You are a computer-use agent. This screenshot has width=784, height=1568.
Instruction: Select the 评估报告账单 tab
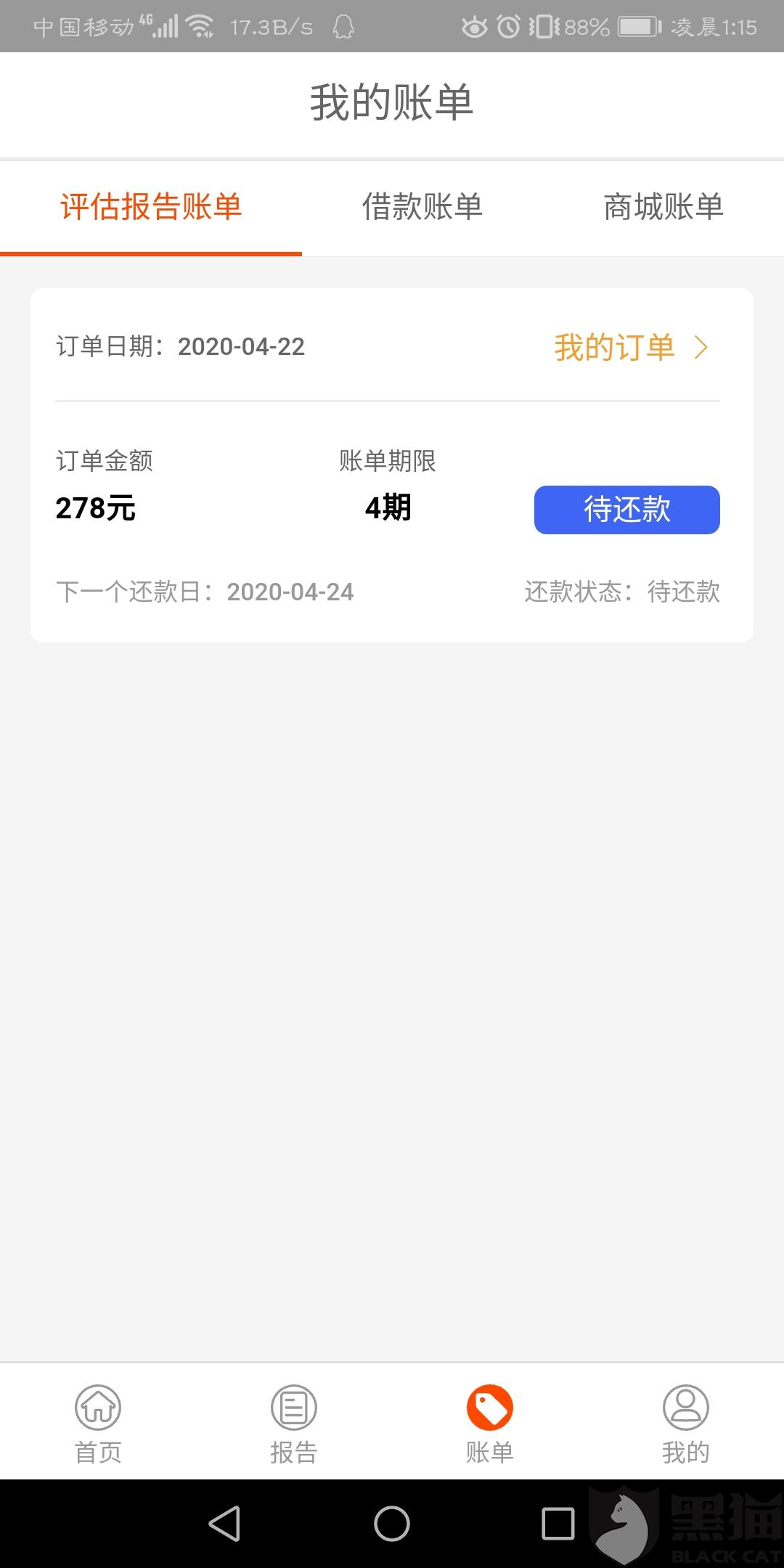tap(151, 208)
